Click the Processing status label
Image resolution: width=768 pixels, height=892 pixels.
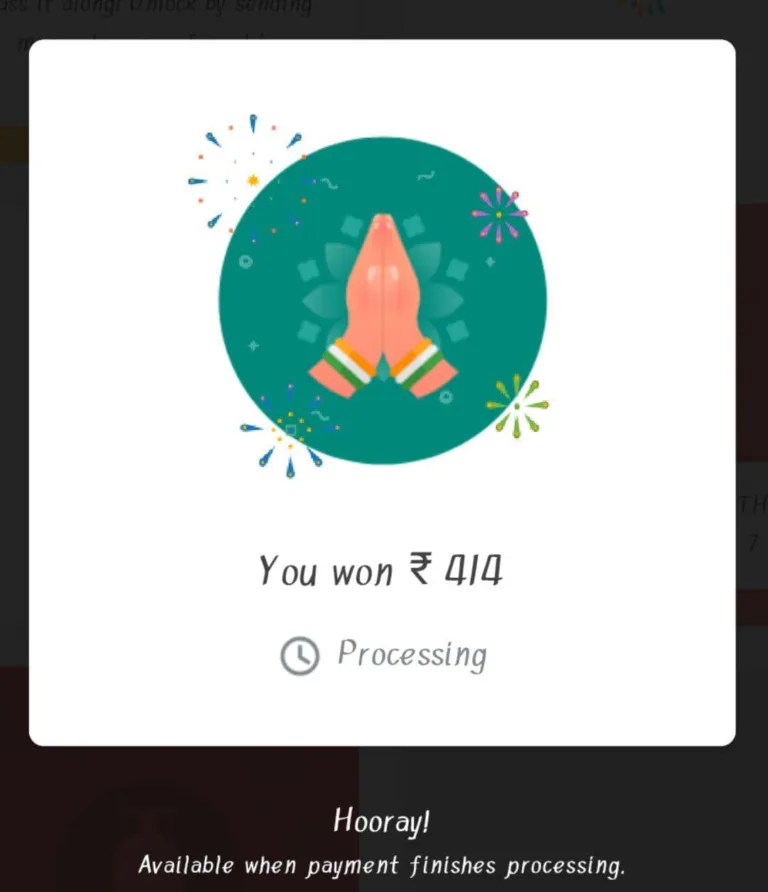coord(412,655)
